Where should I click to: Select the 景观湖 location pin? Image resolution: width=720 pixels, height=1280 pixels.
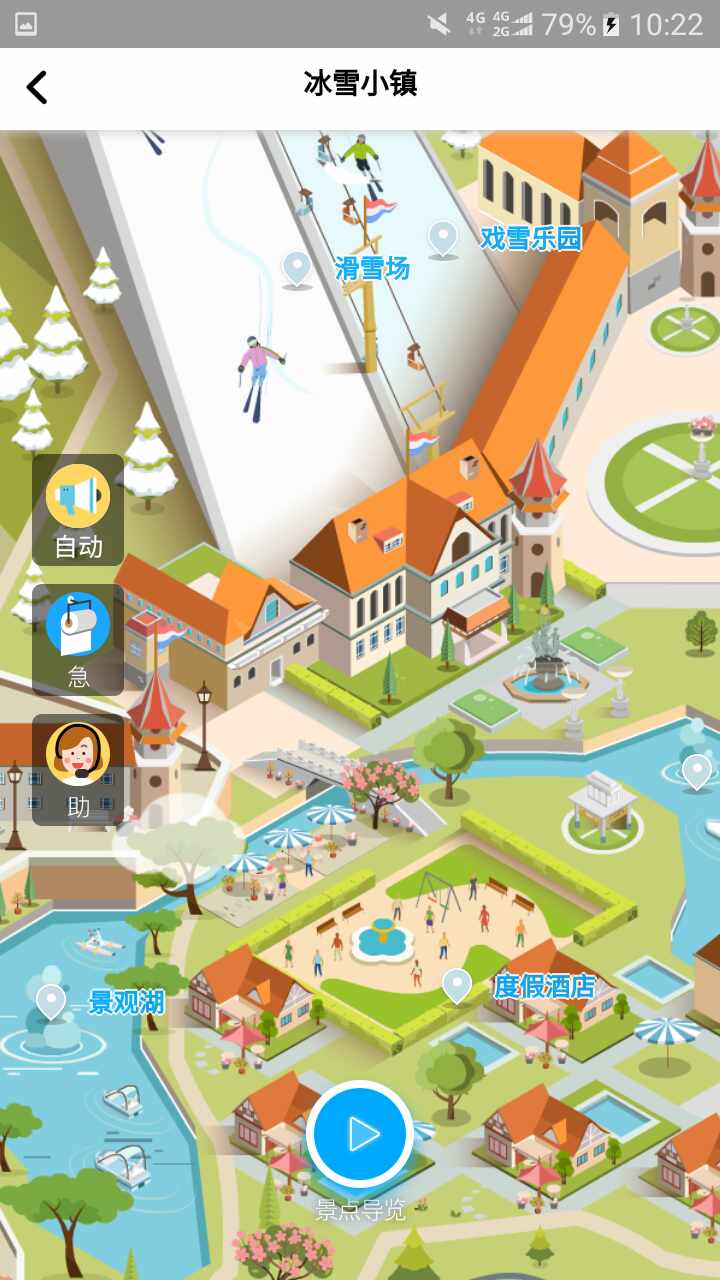tap(50, 1000)
